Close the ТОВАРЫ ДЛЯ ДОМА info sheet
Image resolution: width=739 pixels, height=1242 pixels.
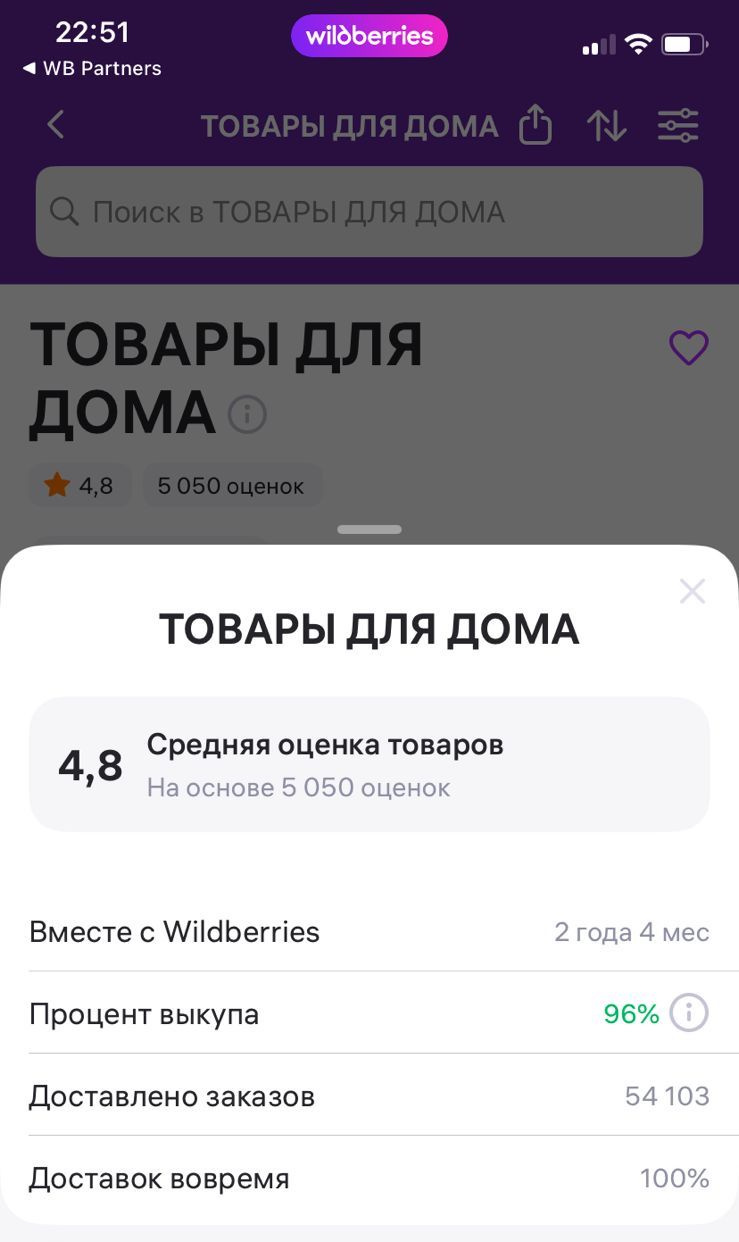692,591
